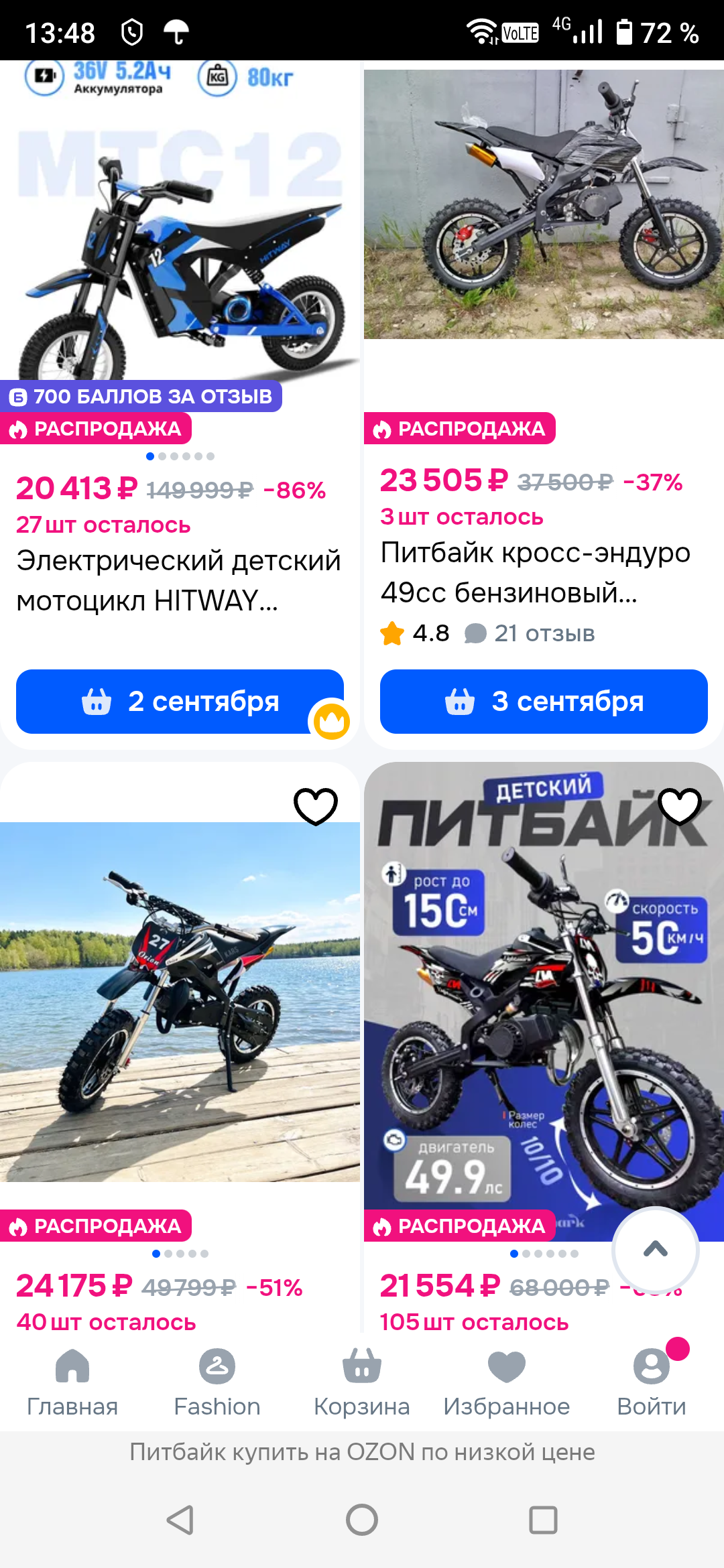Open the Питбайк кросс-эндуро 49cc product
724x1568 pixels.
point(543,572)
